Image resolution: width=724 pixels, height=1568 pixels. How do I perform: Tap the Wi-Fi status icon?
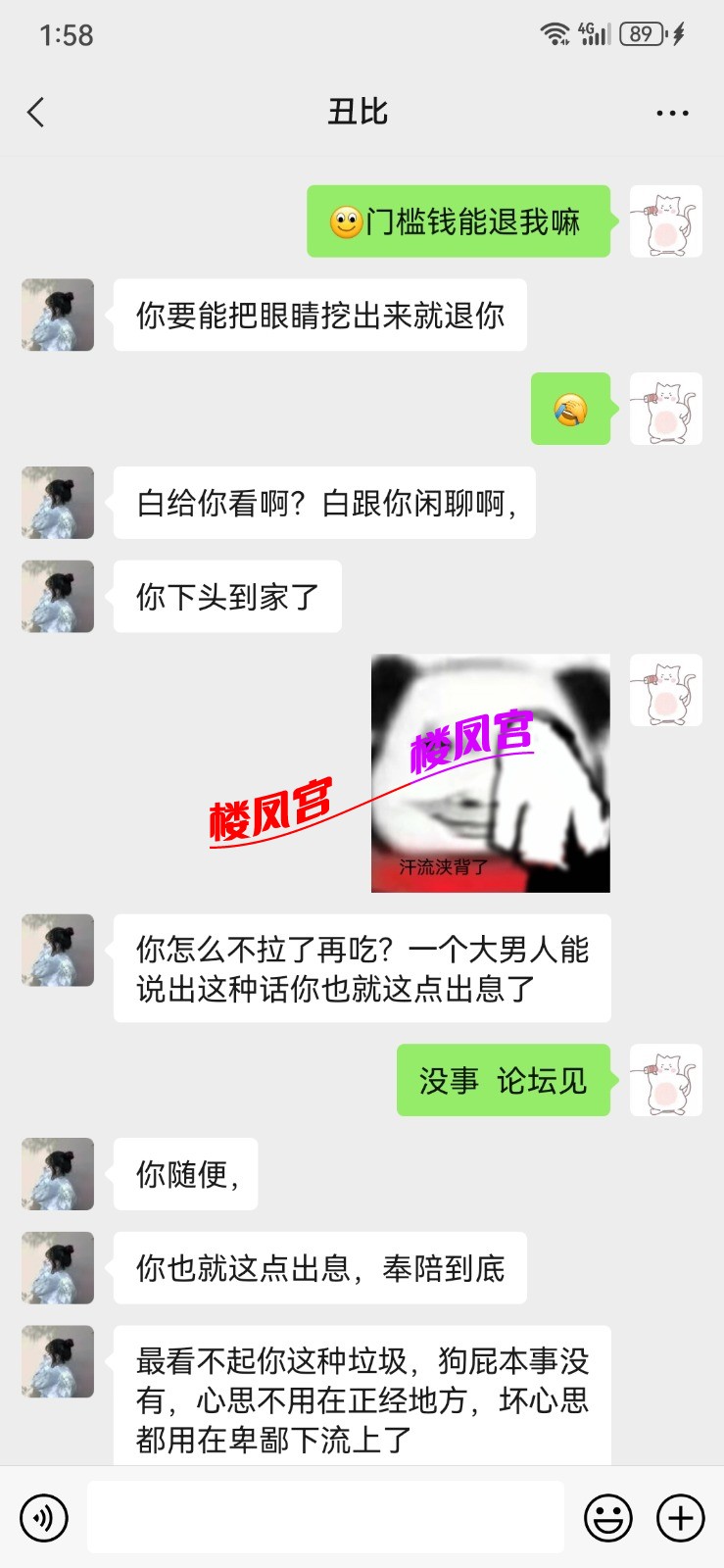coord(555,31)
